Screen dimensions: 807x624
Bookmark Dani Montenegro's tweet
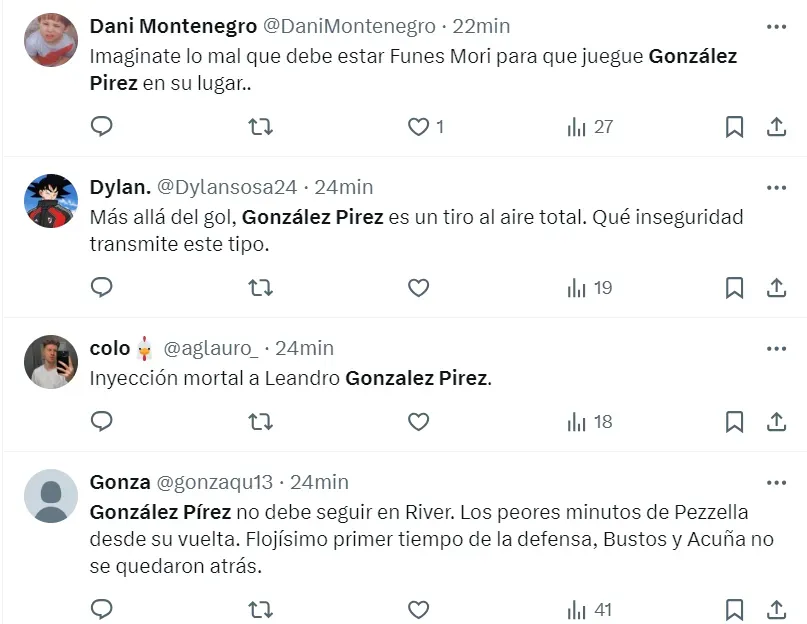tap(734, 127)
